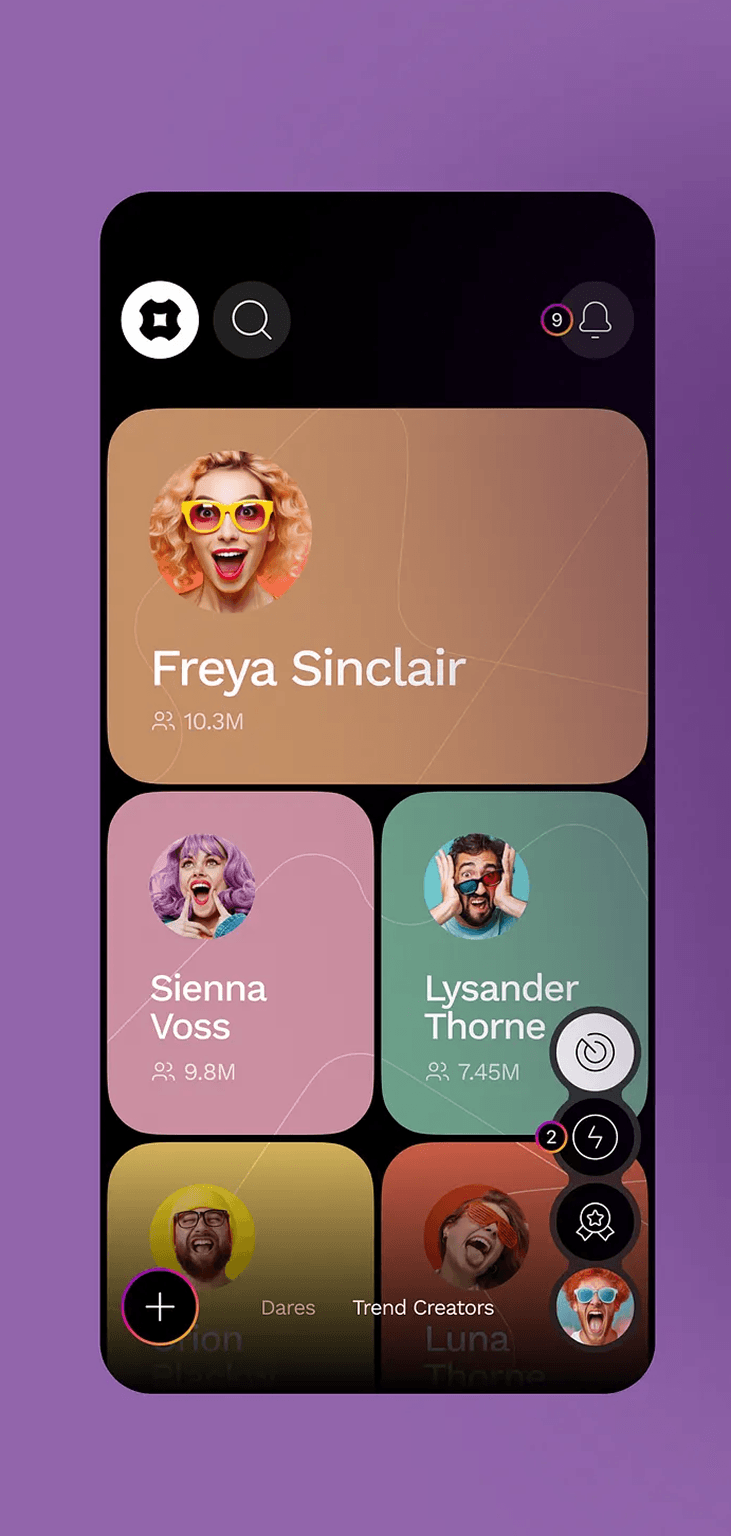The image size is (731, 1536).
Task: Open the notifications bell
Action: [596, 320]
